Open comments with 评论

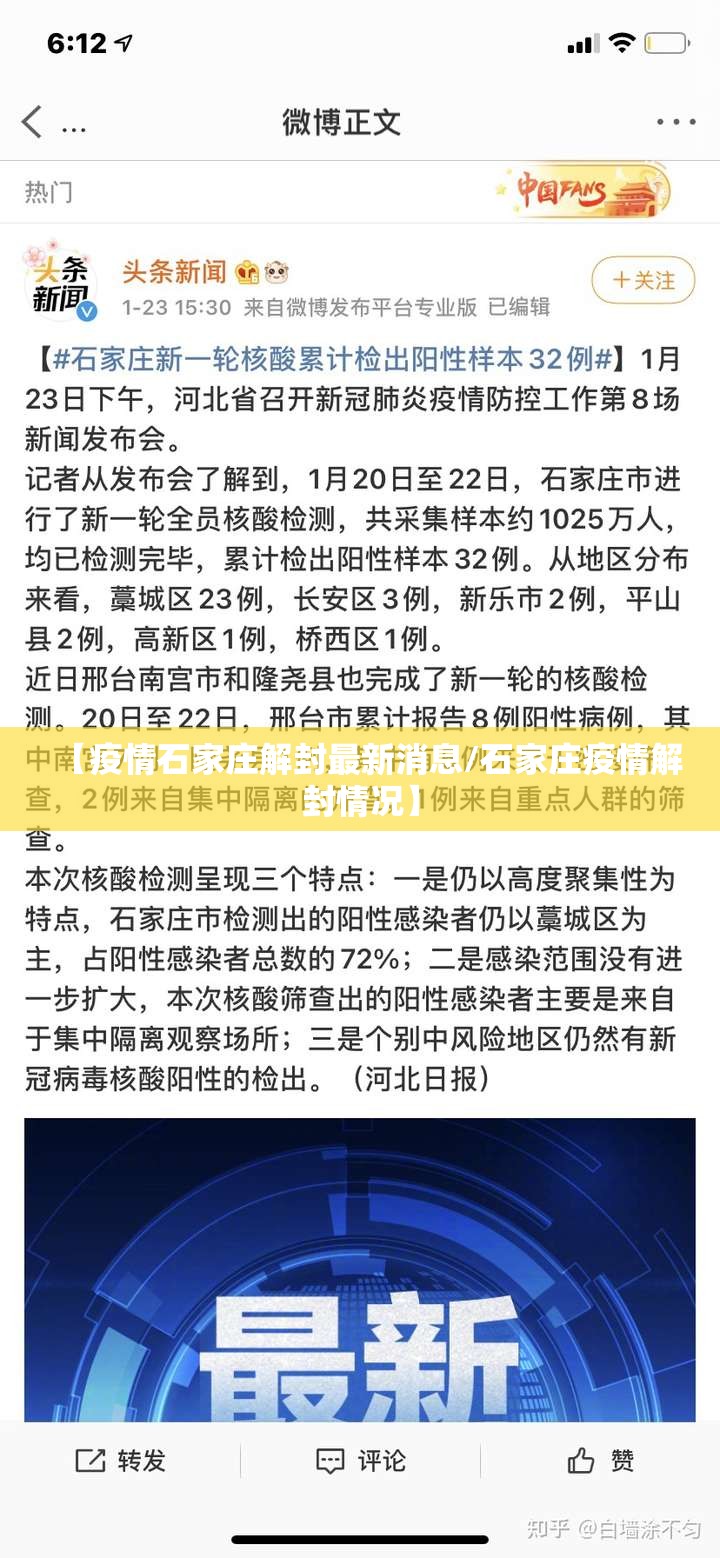pos(361,1461)
